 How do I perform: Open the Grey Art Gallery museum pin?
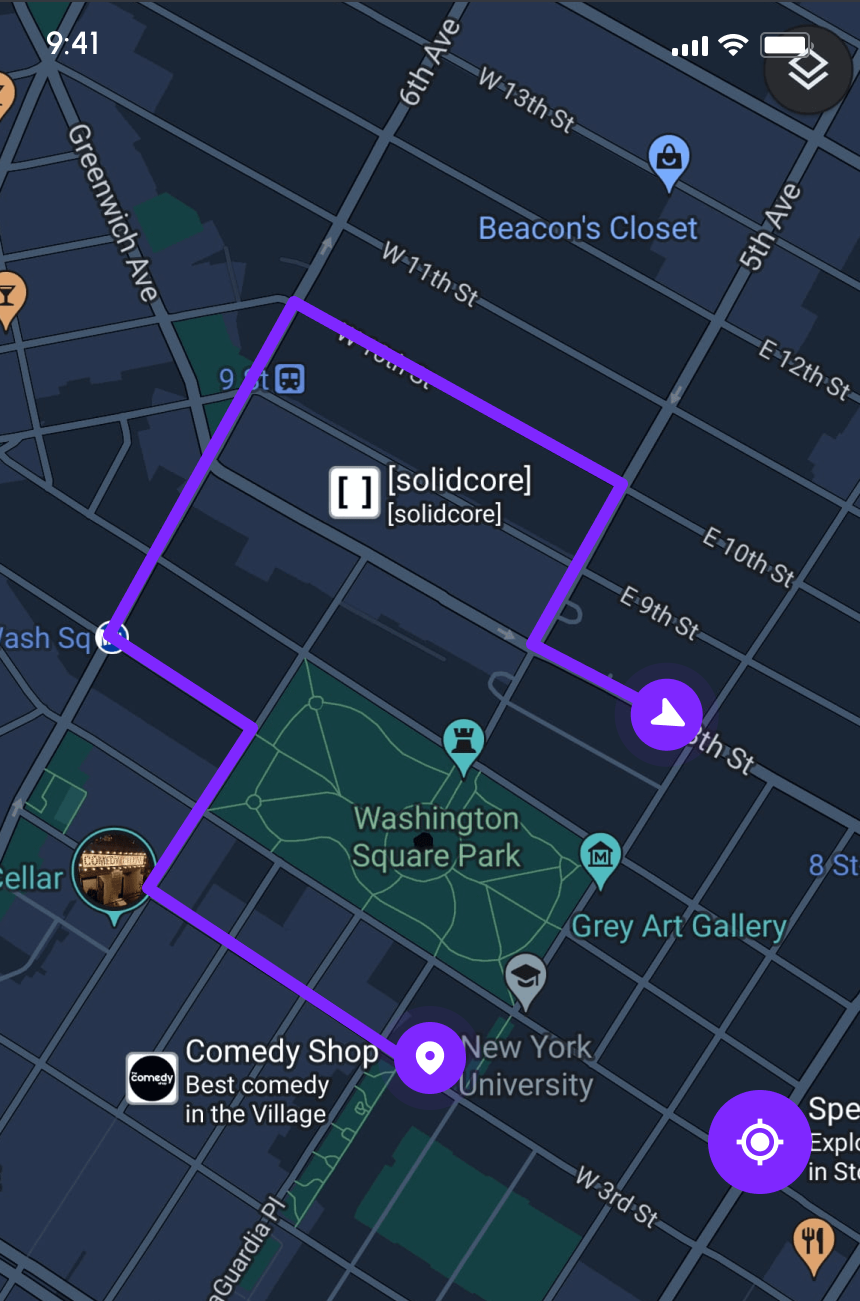(600, 858)
